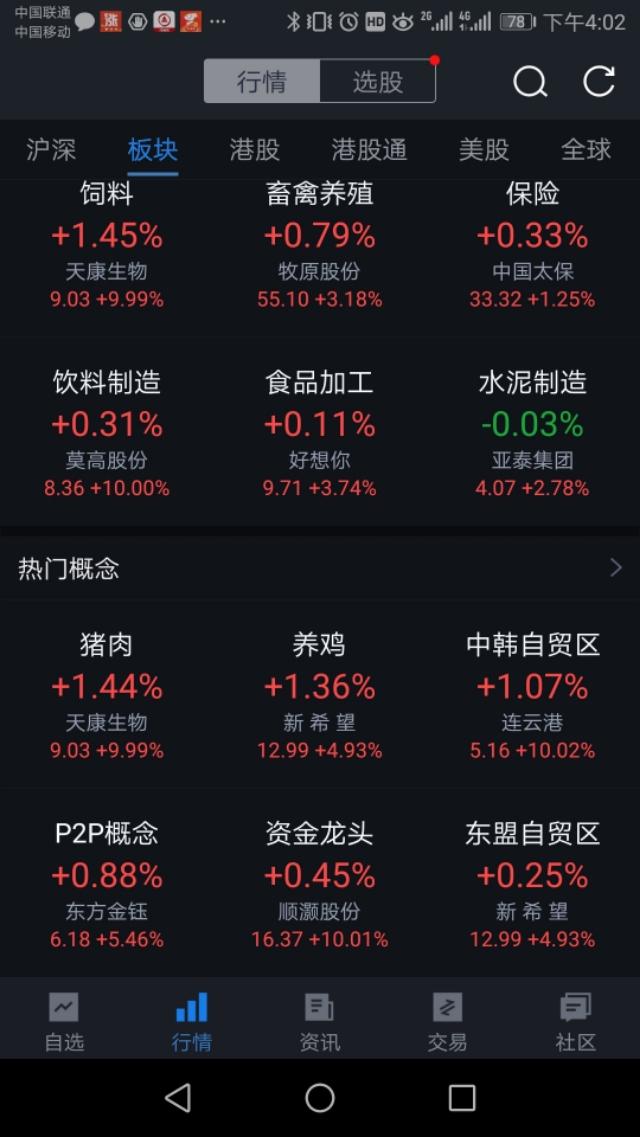Screen dimensions: 640x1137
Task: Open the 港股通 tab
Action: click(370, 150)
